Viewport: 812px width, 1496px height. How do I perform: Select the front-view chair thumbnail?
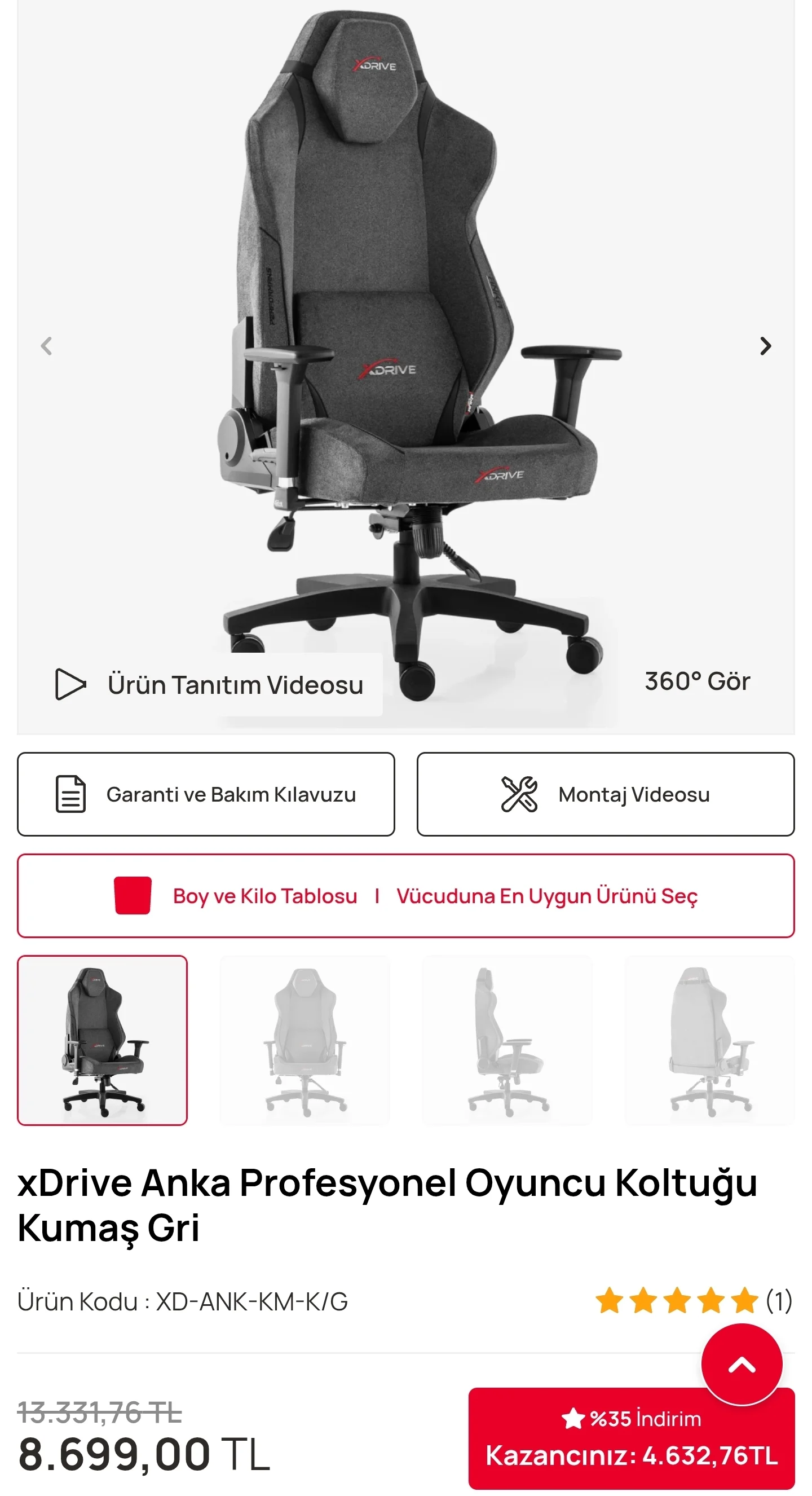pos(304,1040)
